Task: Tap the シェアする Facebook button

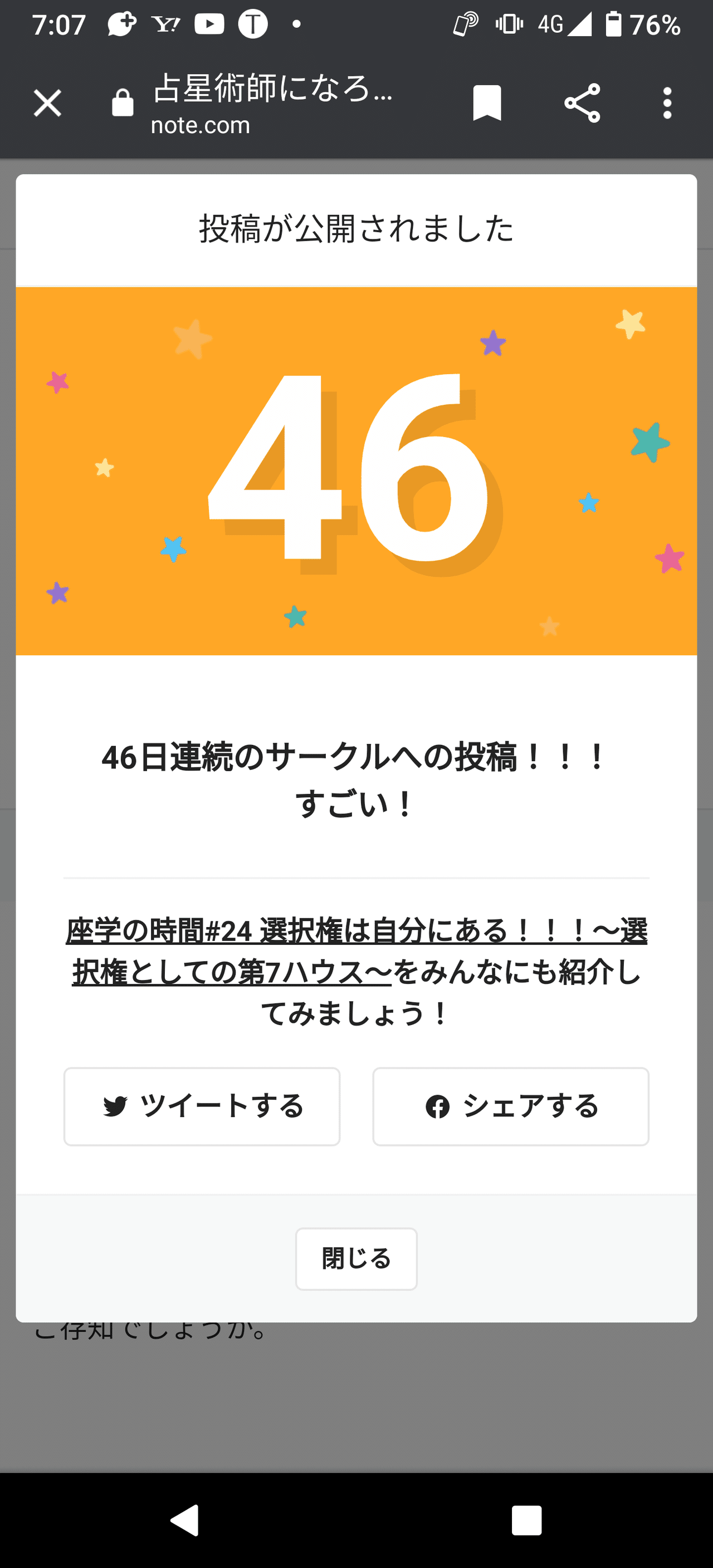Action: (511, 1106)
